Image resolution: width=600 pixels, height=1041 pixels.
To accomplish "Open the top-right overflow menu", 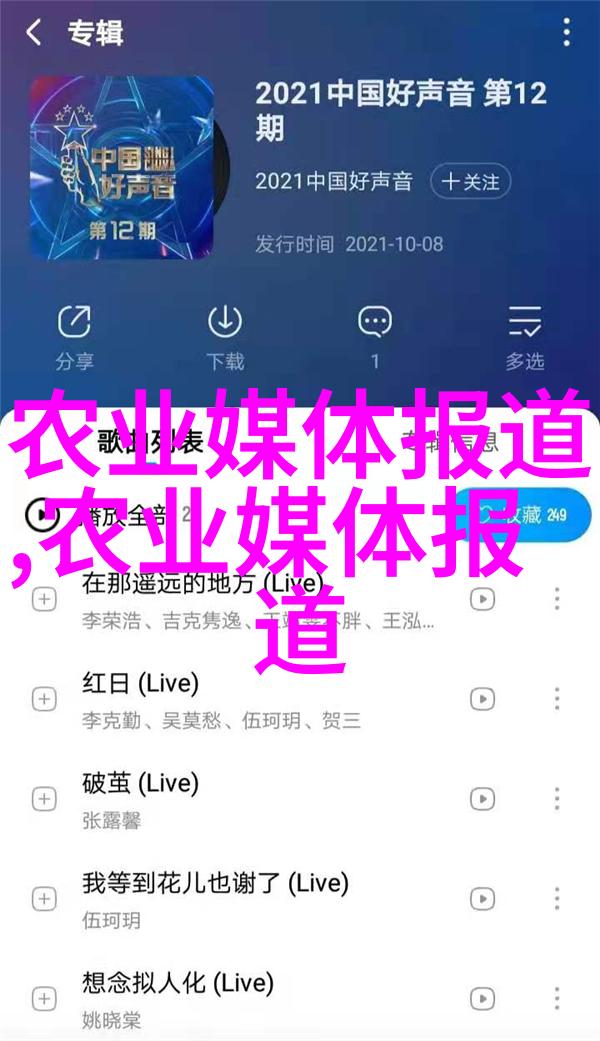I will point(566,33).
